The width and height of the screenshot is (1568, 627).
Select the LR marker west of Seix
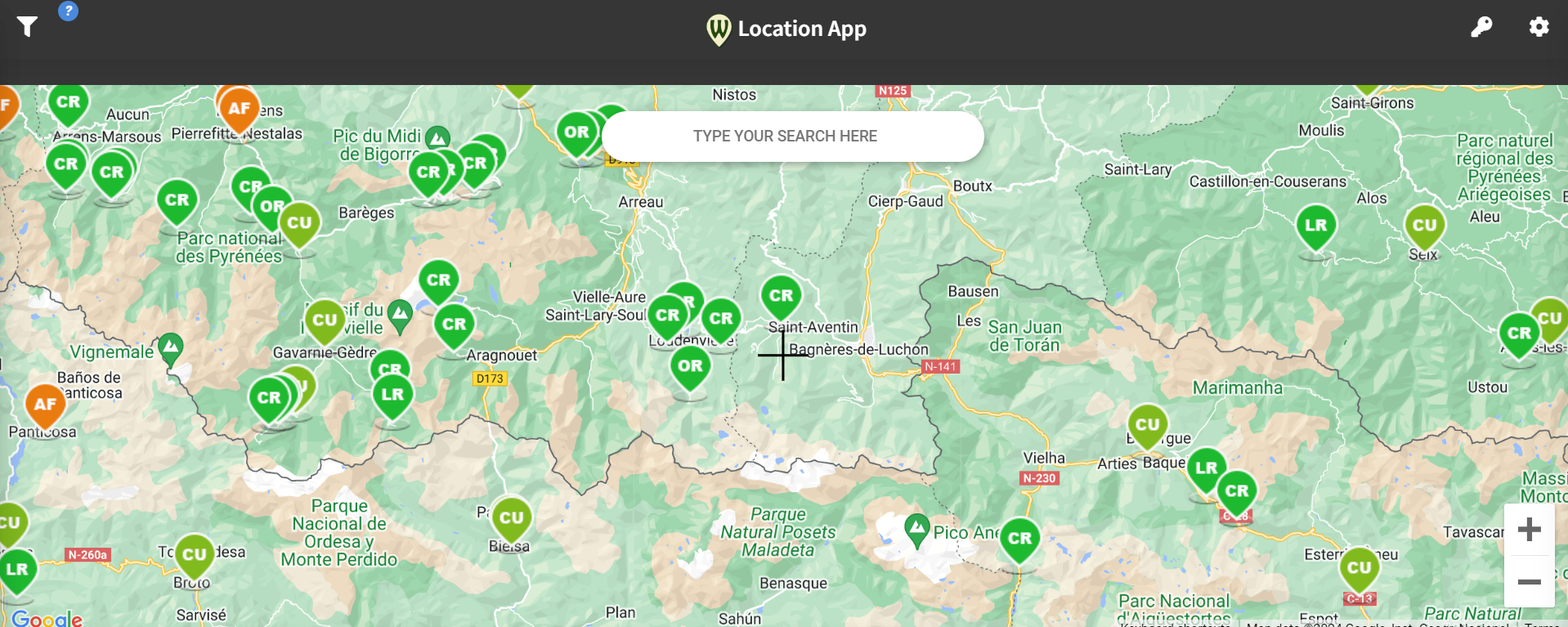point(1315,226)
